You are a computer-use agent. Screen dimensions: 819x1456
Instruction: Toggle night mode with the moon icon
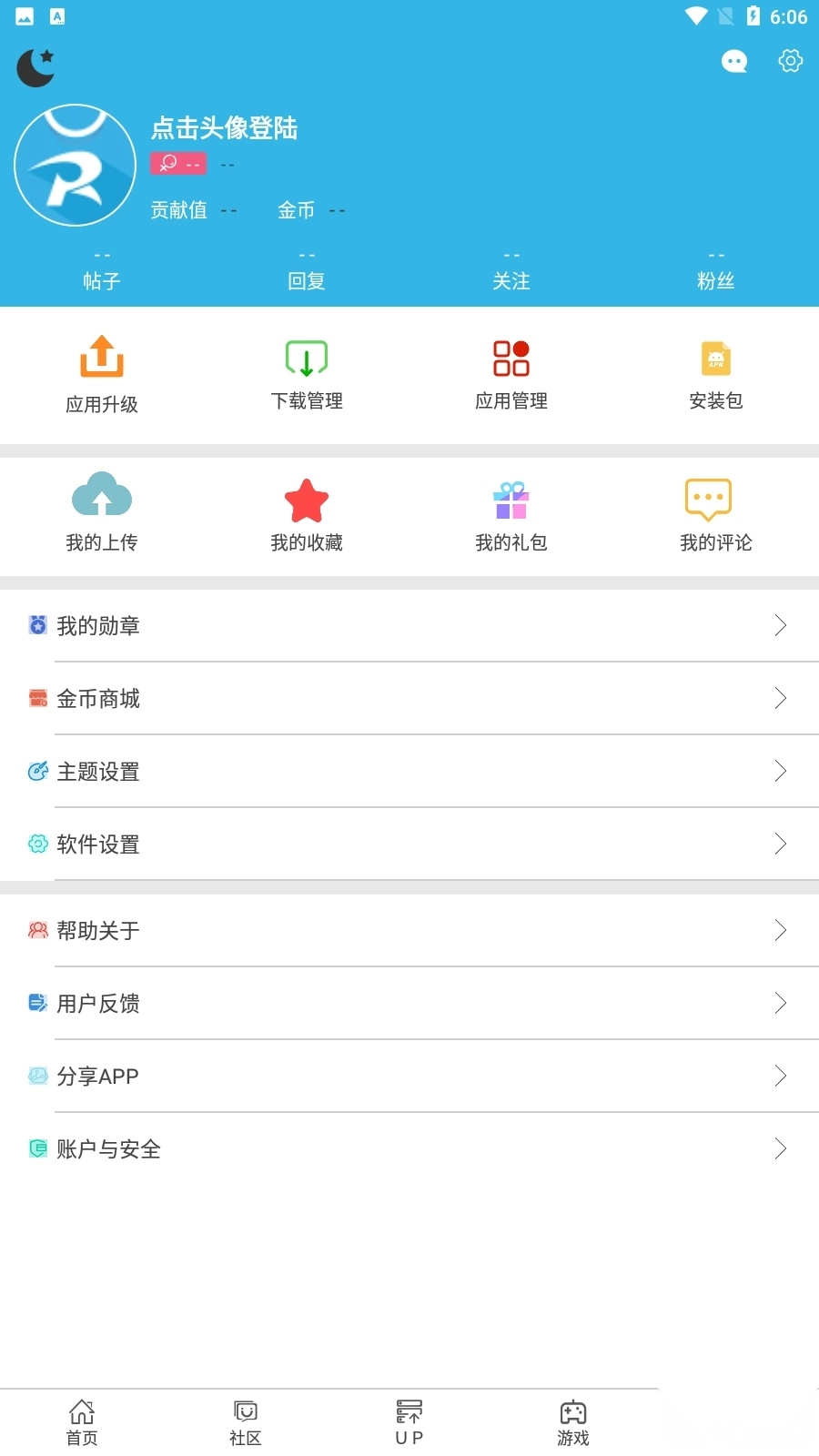[x=35, y=66]
